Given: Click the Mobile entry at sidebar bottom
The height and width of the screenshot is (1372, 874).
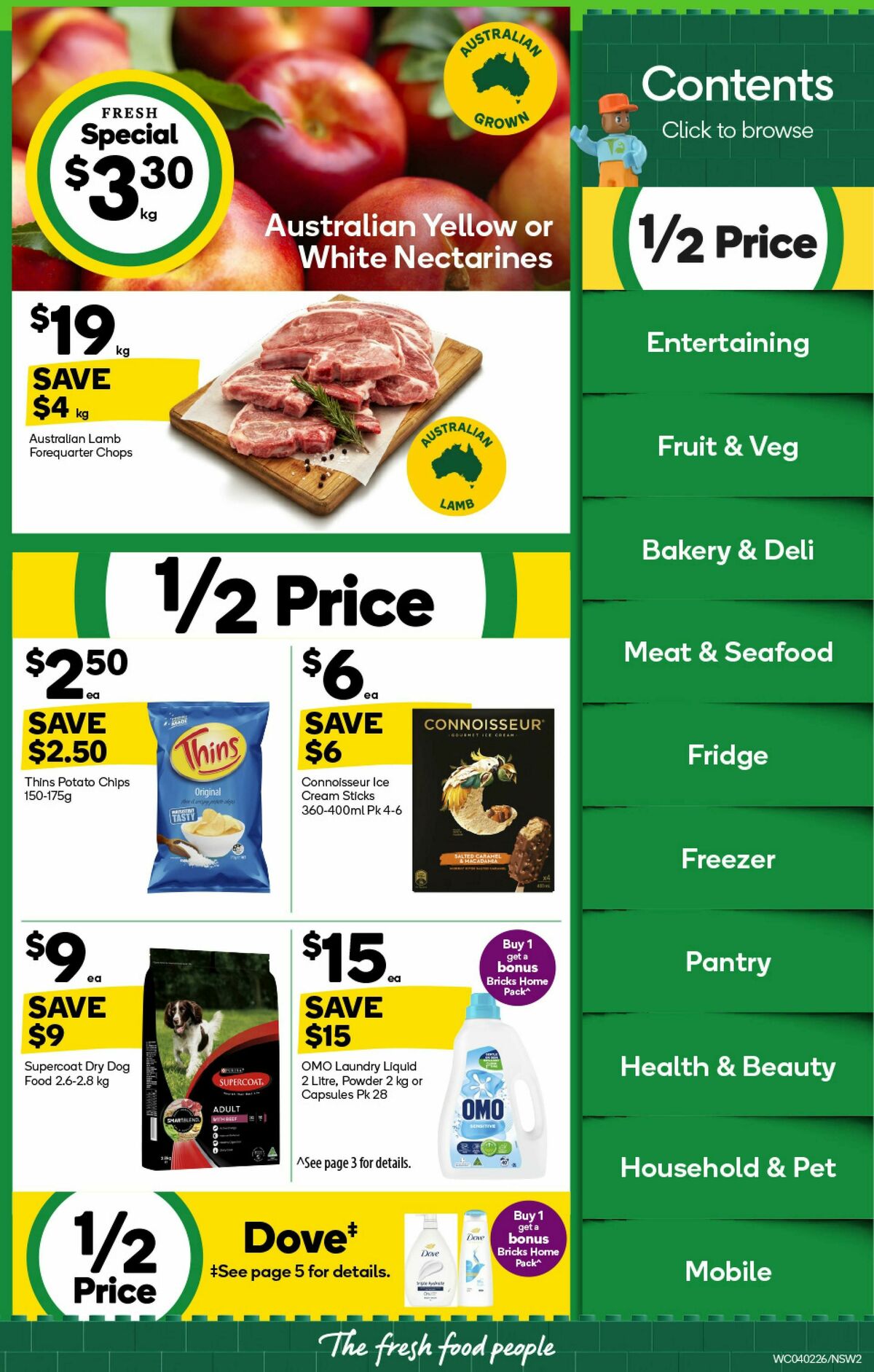Looking at the screenshot, I should [726, 1271].
